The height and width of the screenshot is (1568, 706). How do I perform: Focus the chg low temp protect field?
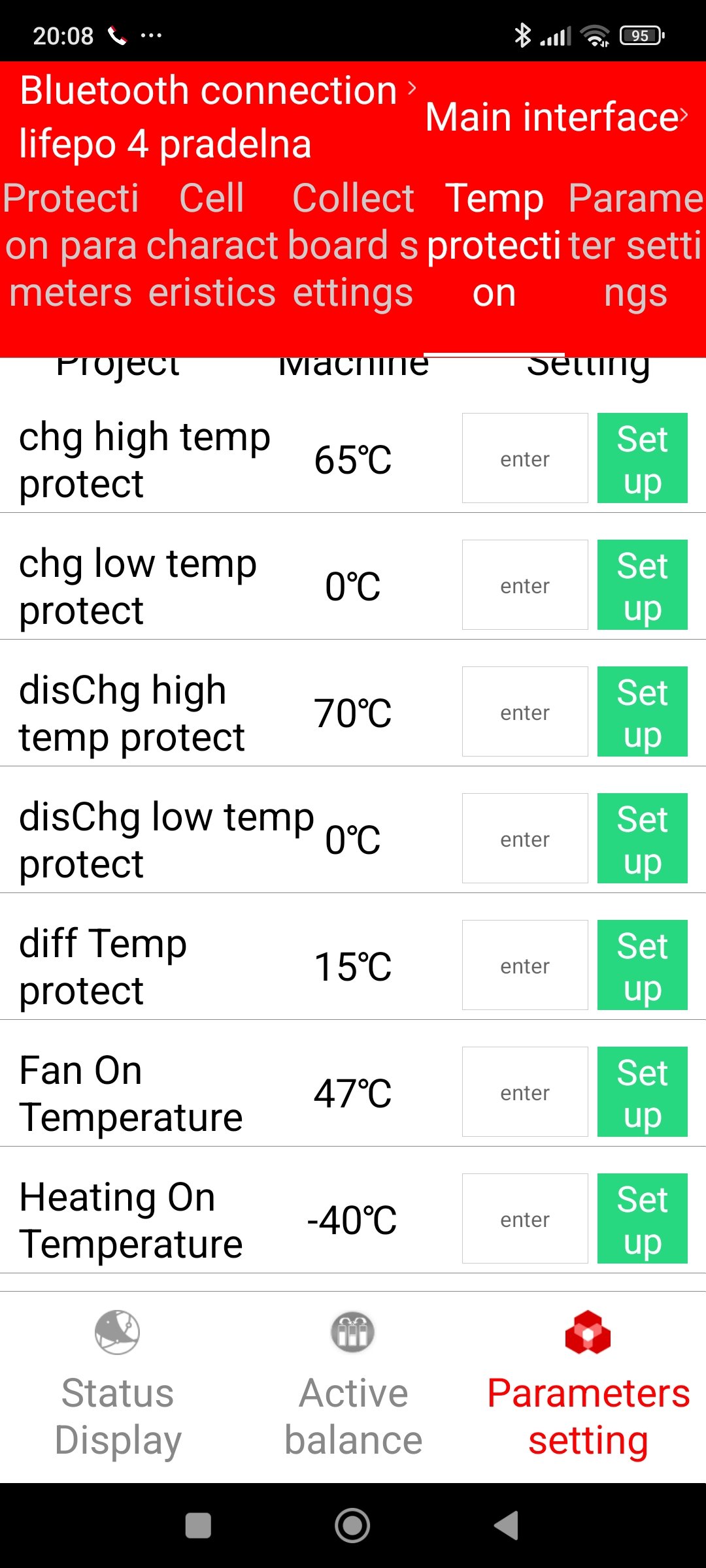tap(525, 585)
